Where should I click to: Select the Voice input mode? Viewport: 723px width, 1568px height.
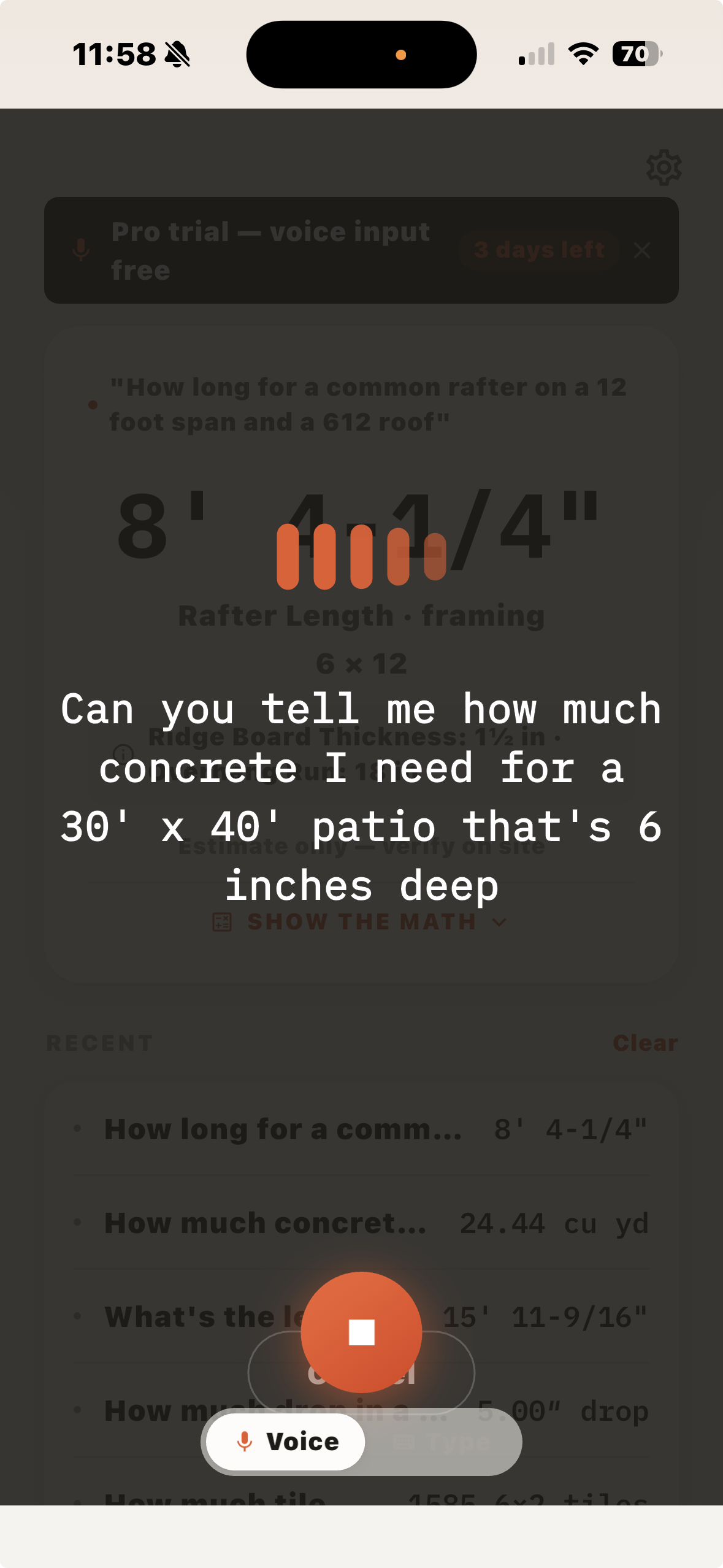click(x=286, y=1442)
